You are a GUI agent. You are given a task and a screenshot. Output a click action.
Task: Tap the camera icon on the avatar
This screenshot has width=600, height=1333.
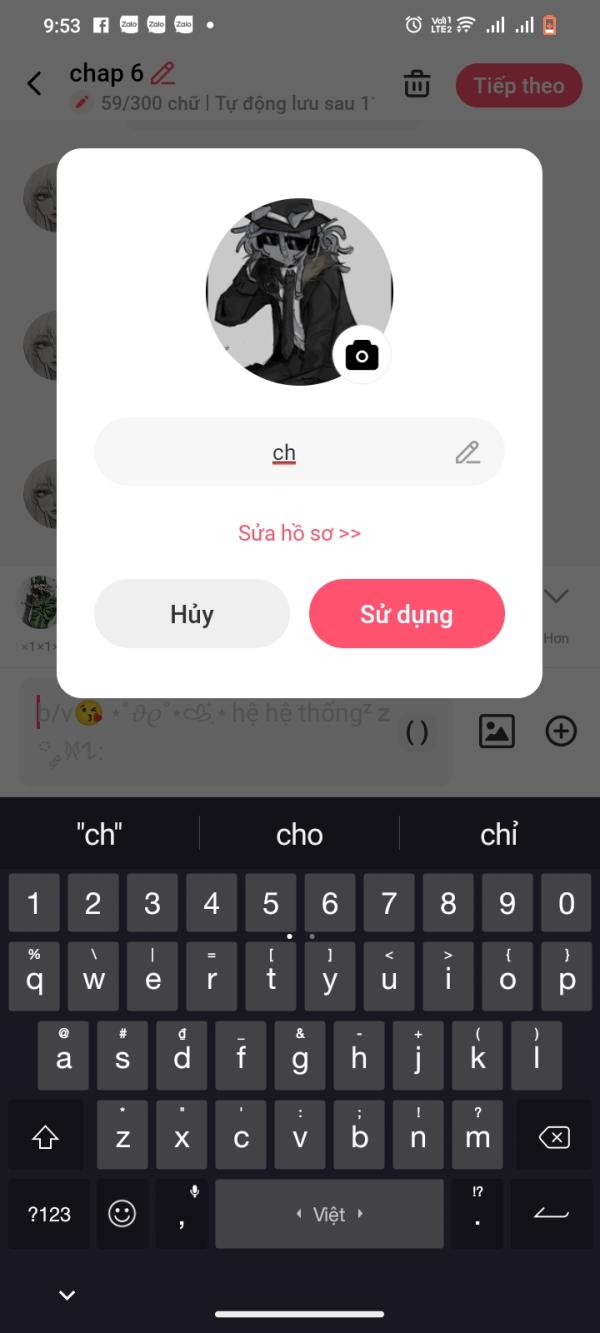click(x=362, y=355)
